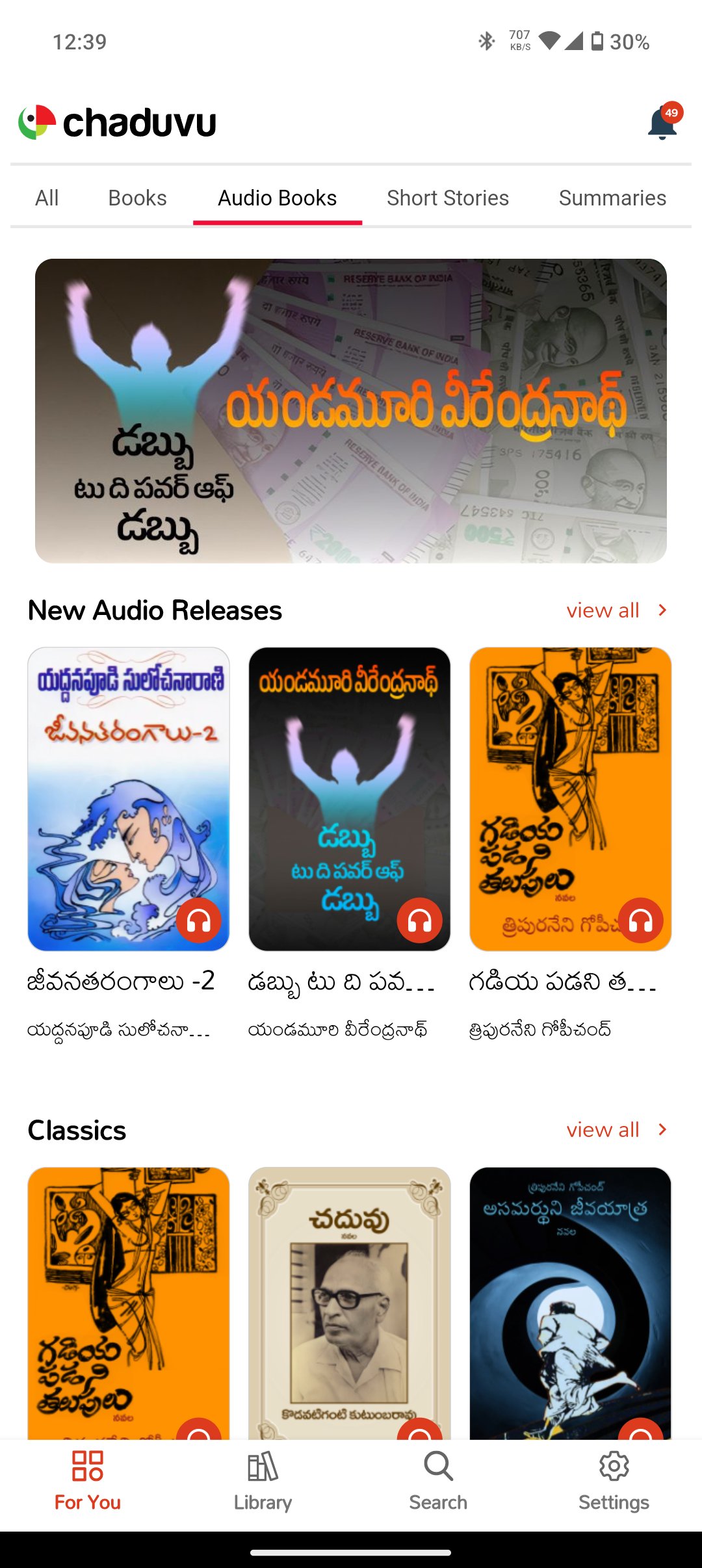Tap view all beside Classics

(603, 1129)
